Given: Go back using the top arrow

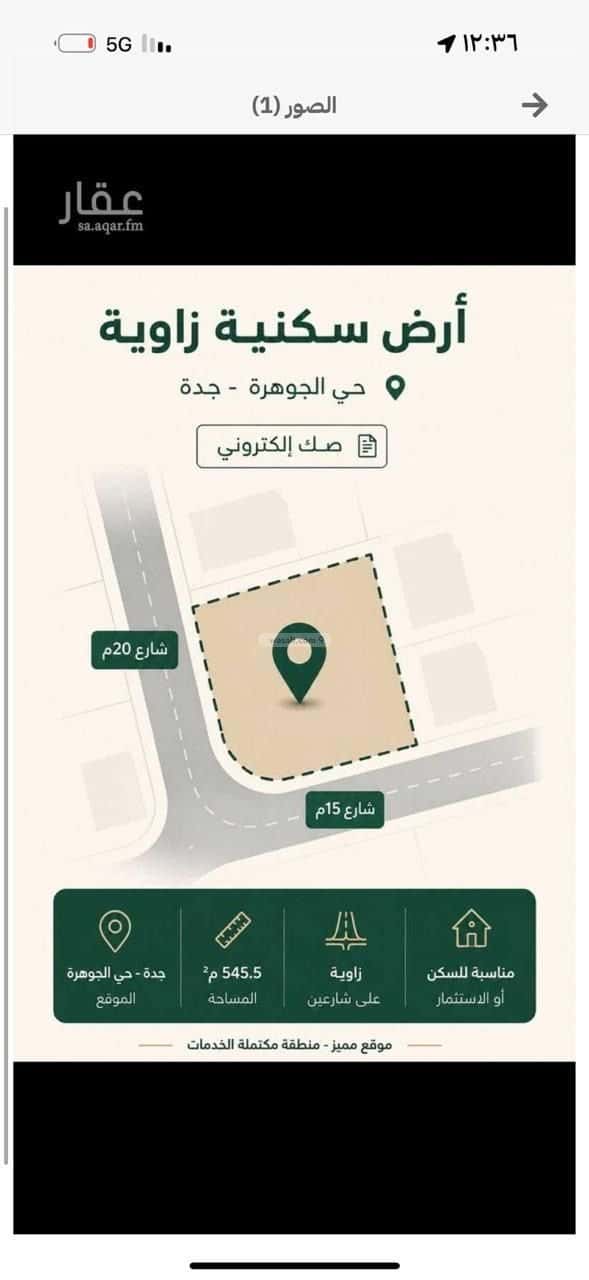Looking at the screenshot, I should tap(535, 105).
